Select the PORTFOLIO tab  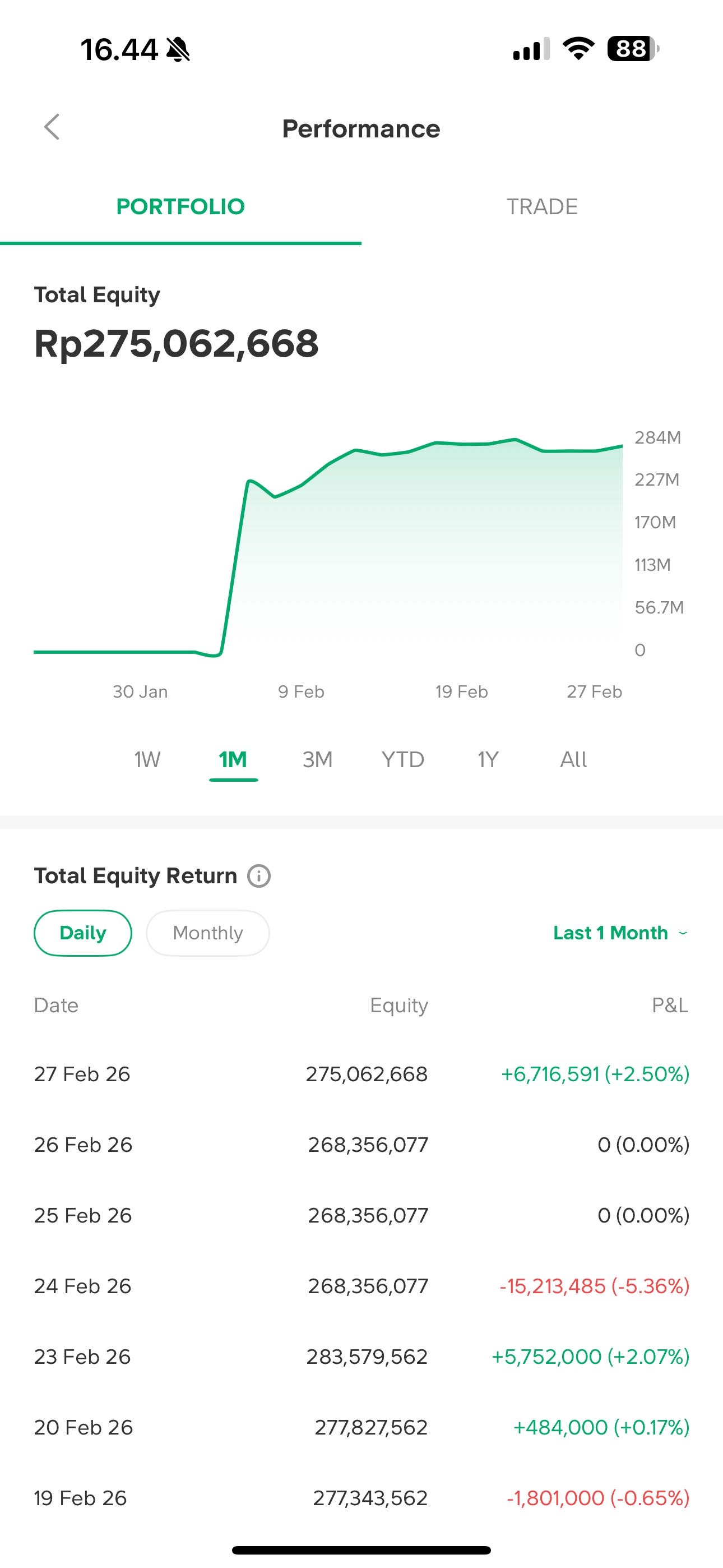(x=180, y=207)
